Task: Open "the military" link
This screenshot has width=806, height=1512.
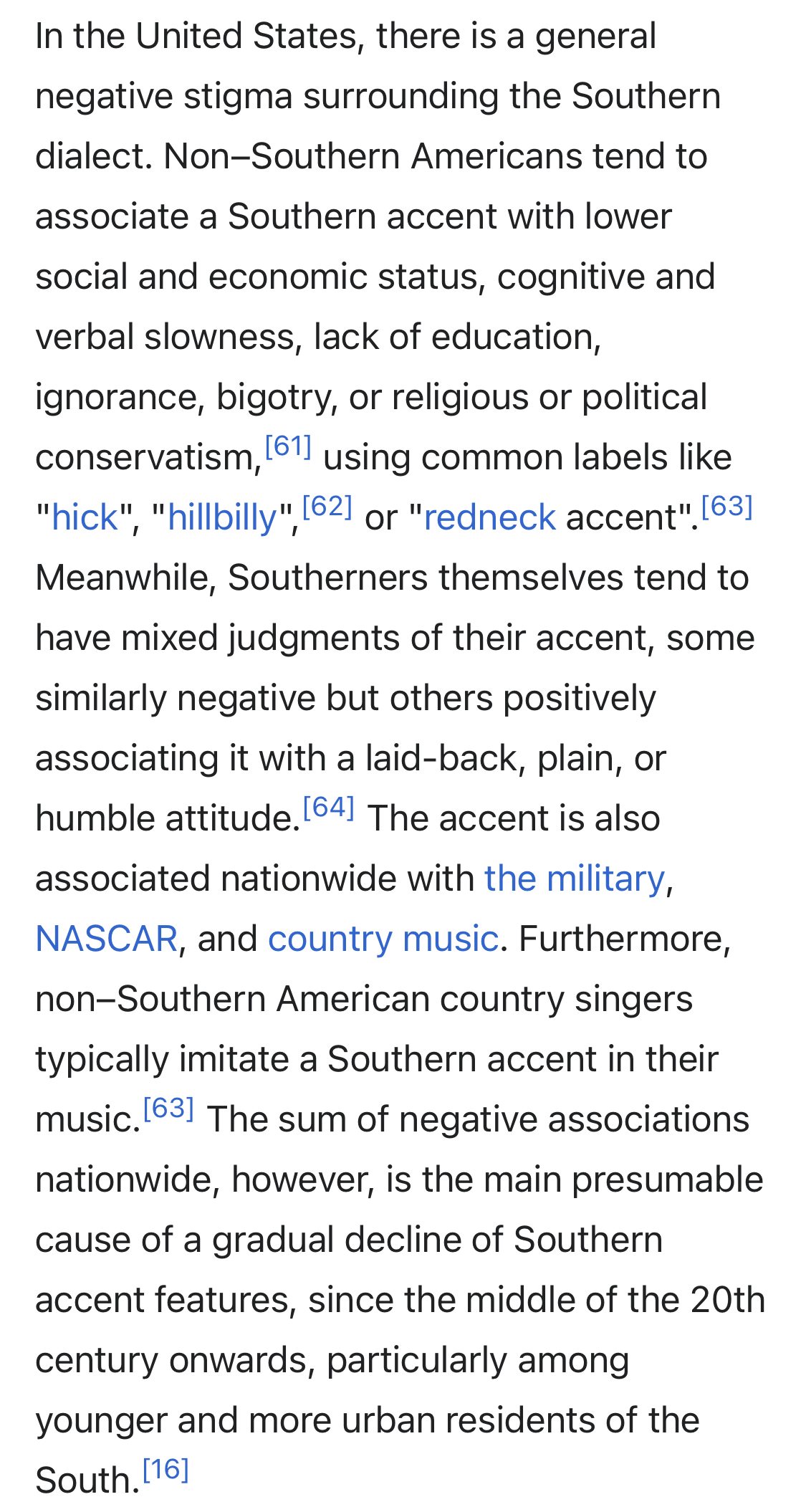Action: (575, 879)
